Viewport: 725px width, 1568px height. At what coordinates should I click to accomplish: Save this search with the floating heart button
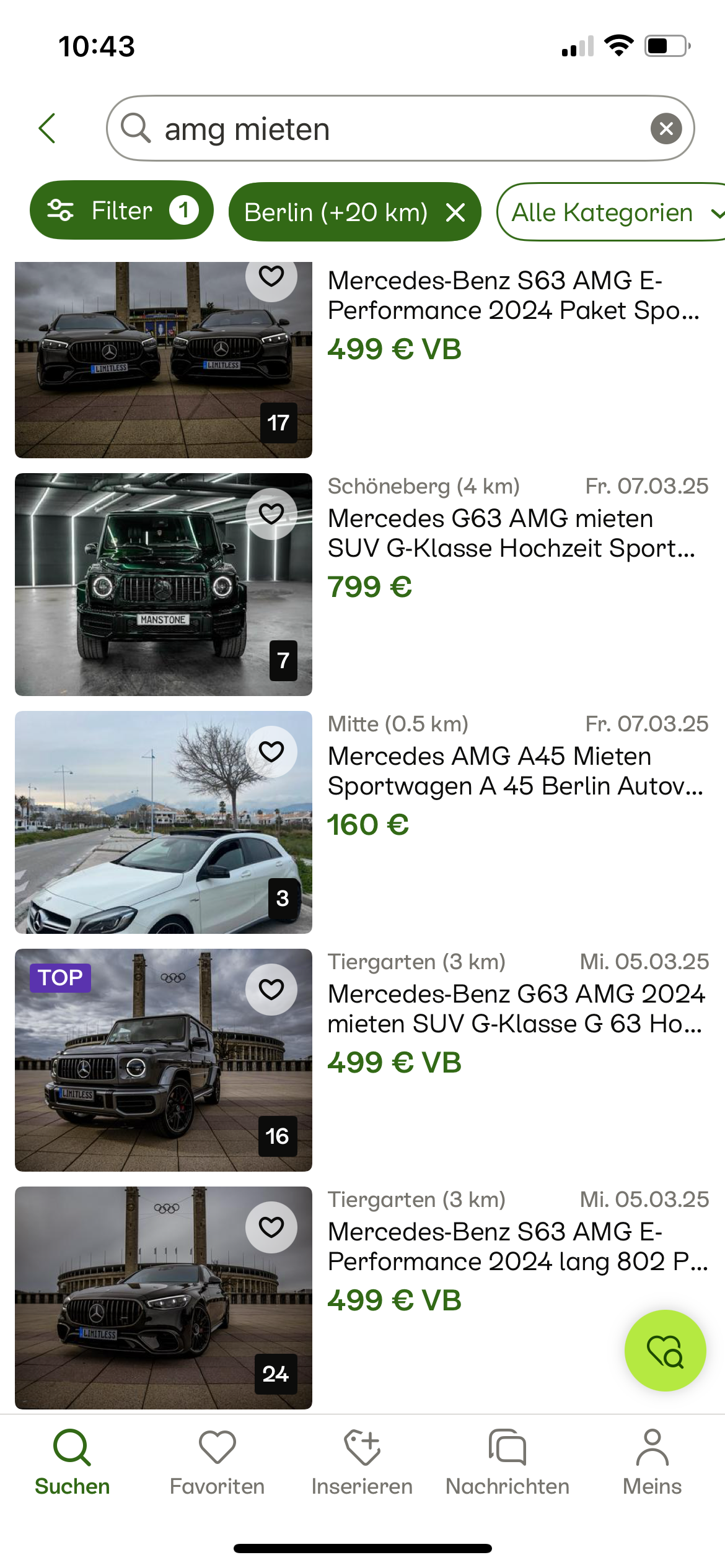665,1351
